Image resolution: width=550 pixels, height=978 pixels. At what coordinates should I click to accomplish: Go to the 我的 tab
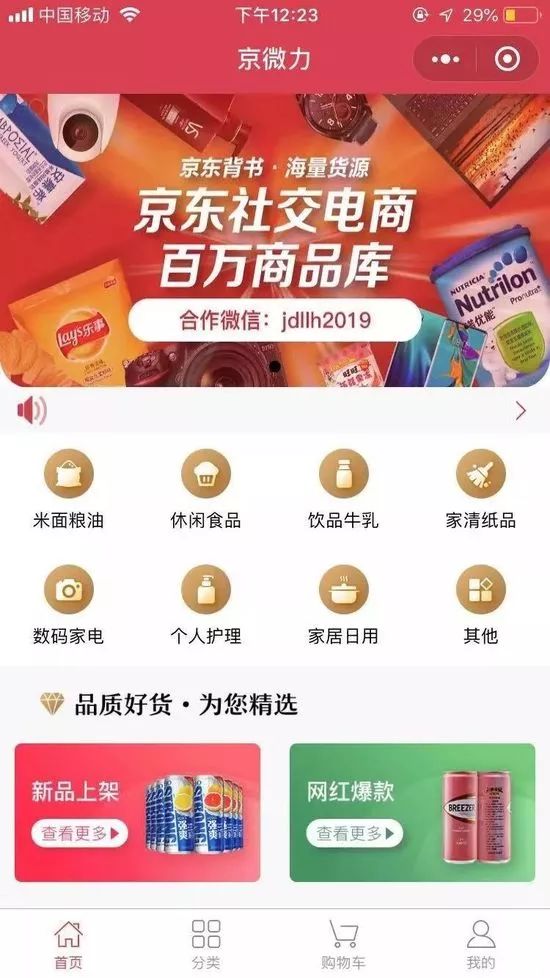pyautogui.click(x=481, y=944)
